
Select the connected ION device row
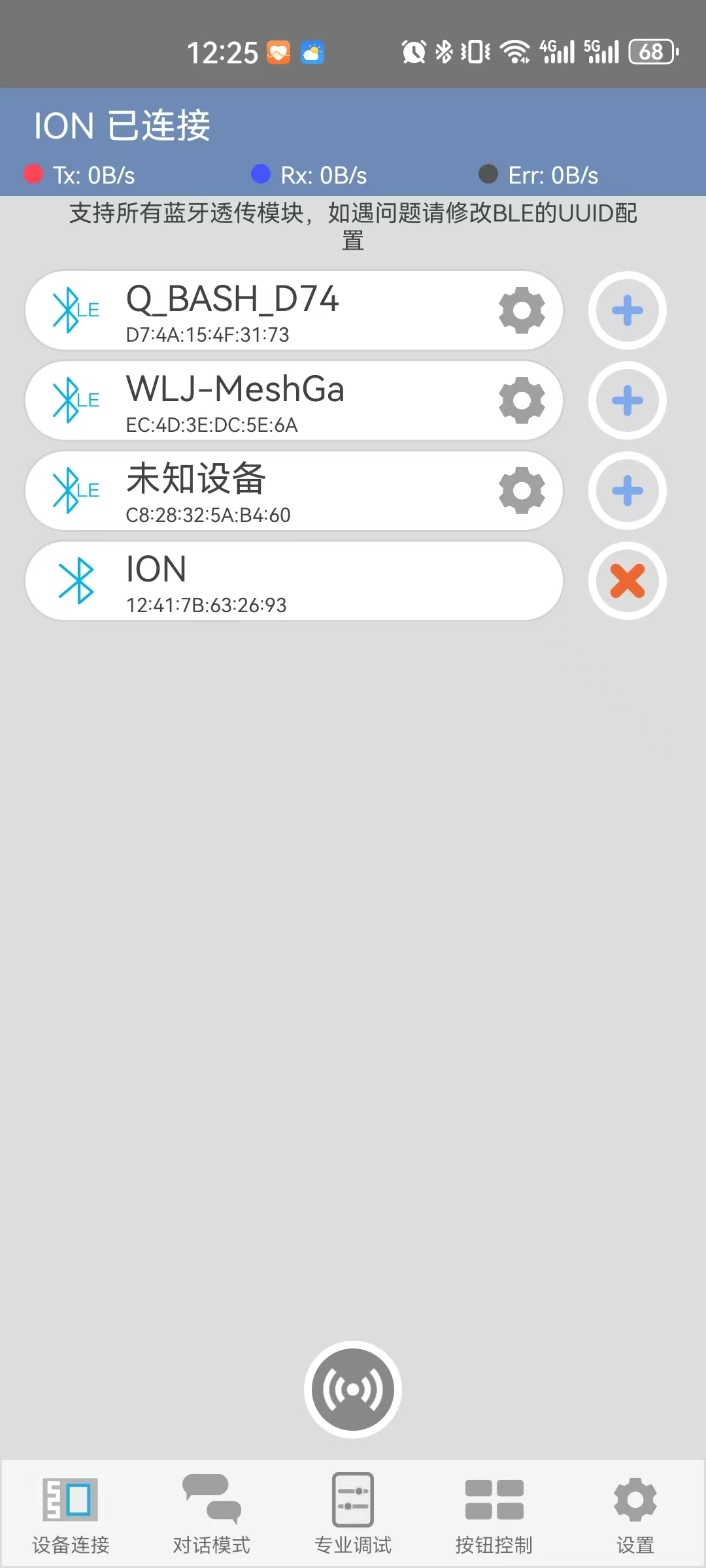294,581
